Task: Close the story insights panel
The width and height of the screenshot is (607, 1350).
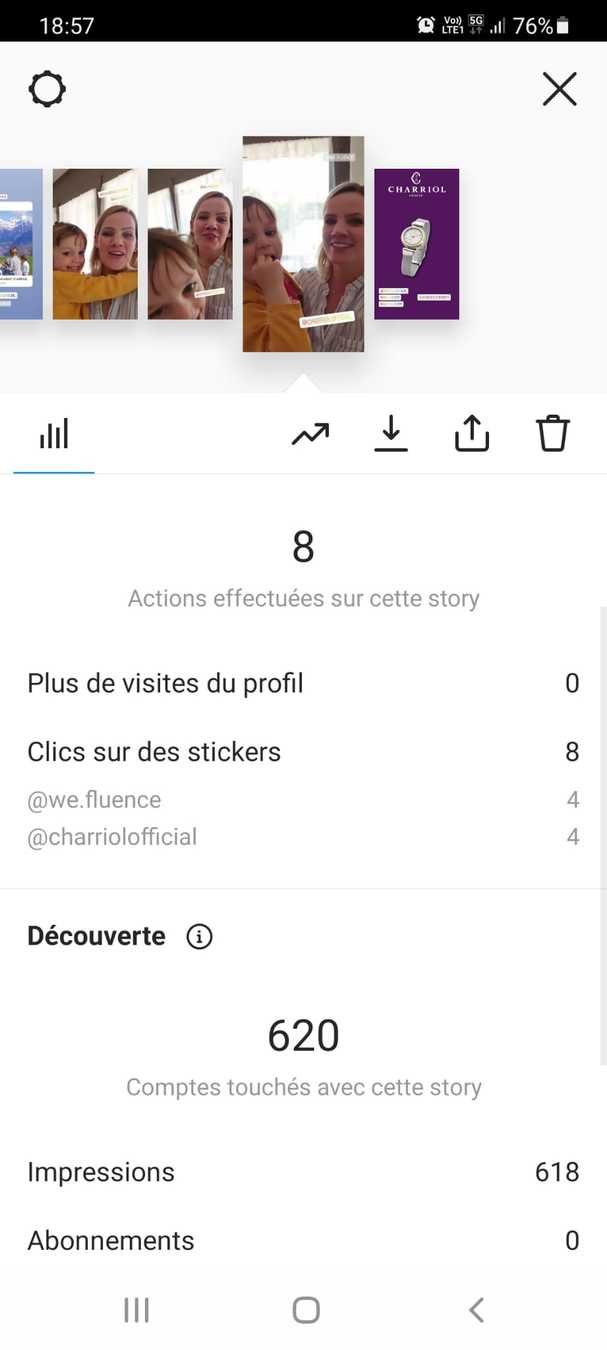Action: (559, 90)
